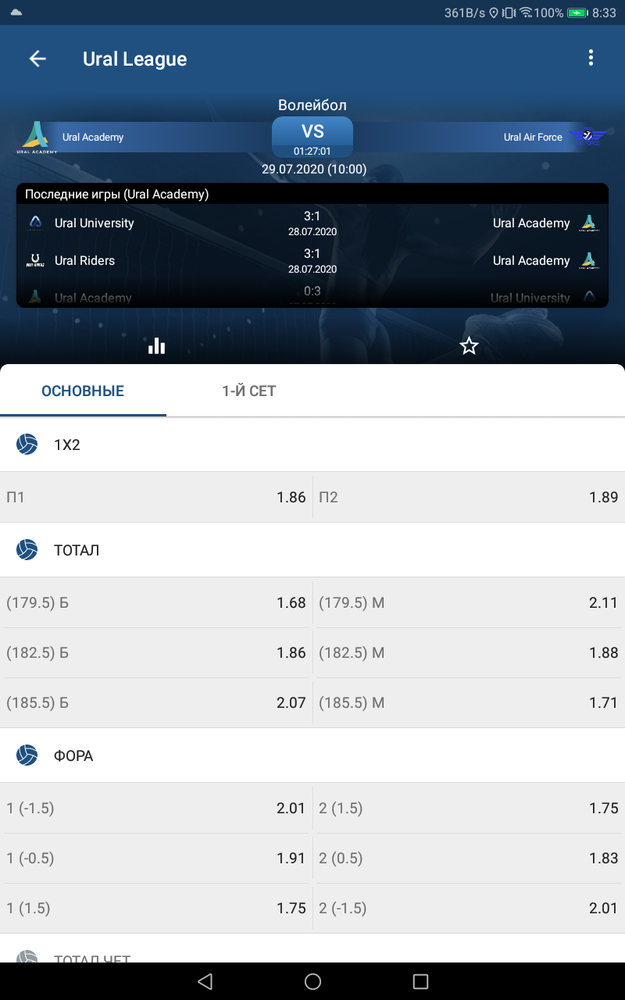The height and width of the screenshot is (1000, 625).
Task: Go back using the arrow icon
Action: pyautogui.click(x=38, y=59)
